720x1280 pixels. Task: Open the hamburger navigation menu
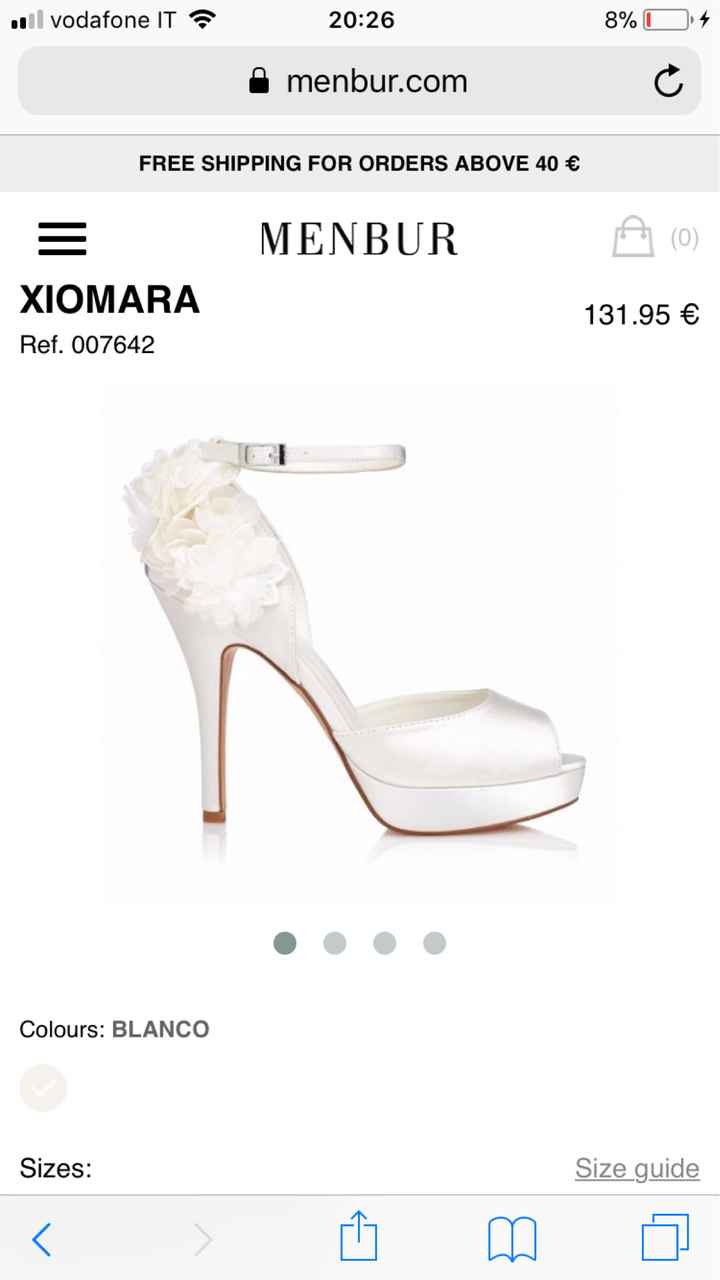(61, 238)
